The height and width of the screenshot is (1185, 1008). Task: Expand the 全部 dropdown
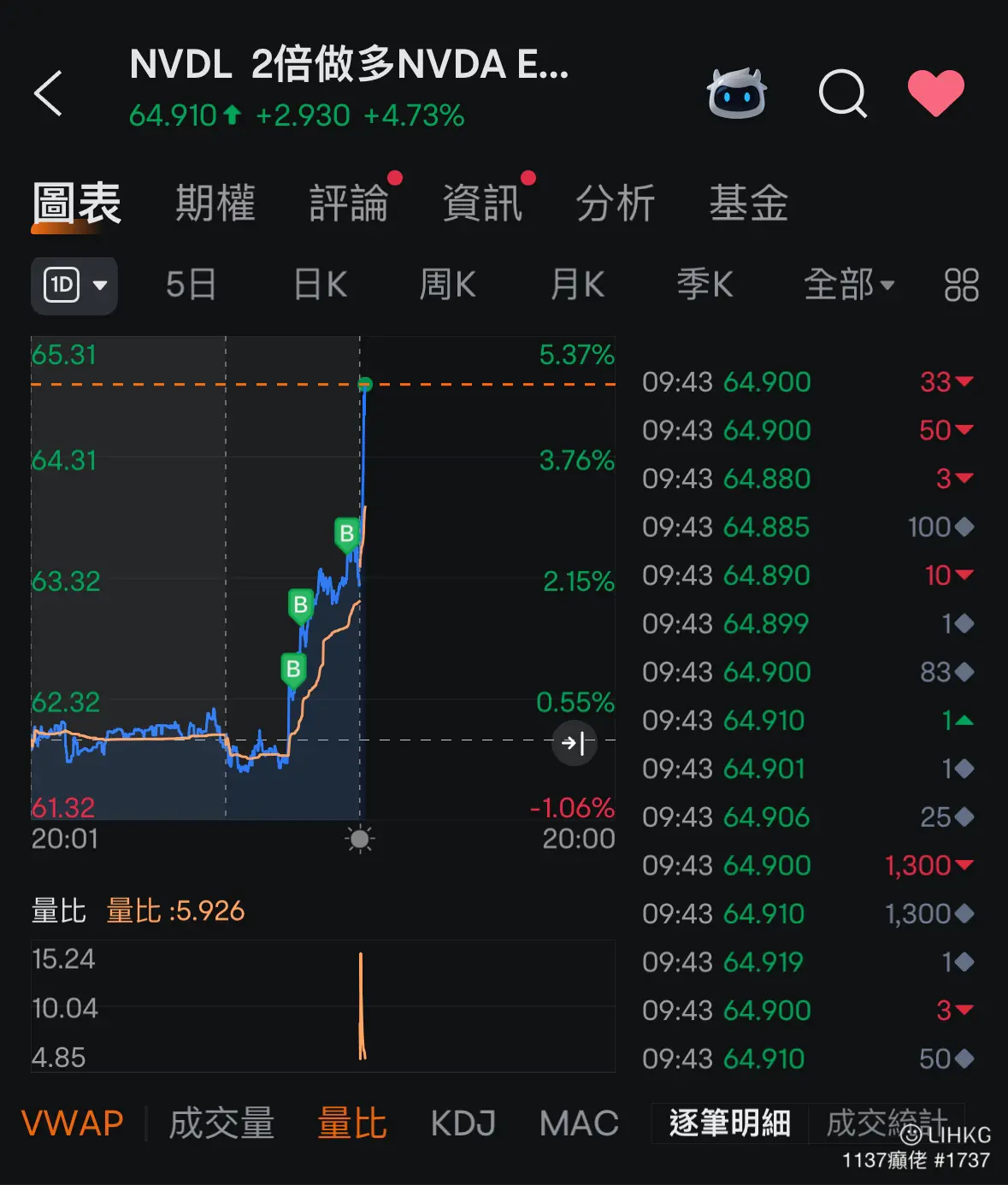(848, 285)
